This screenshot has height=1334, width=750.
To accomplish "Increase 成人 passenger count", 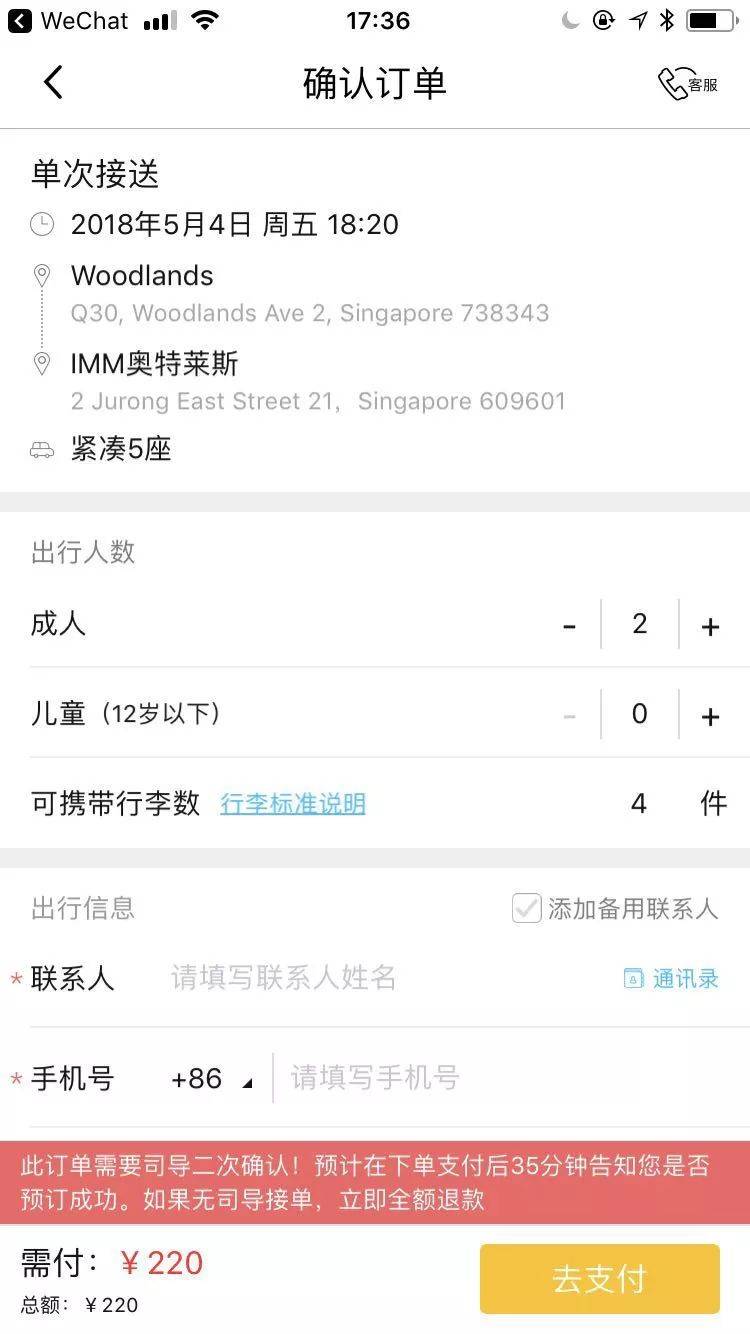I will click(x=710, y=626).
